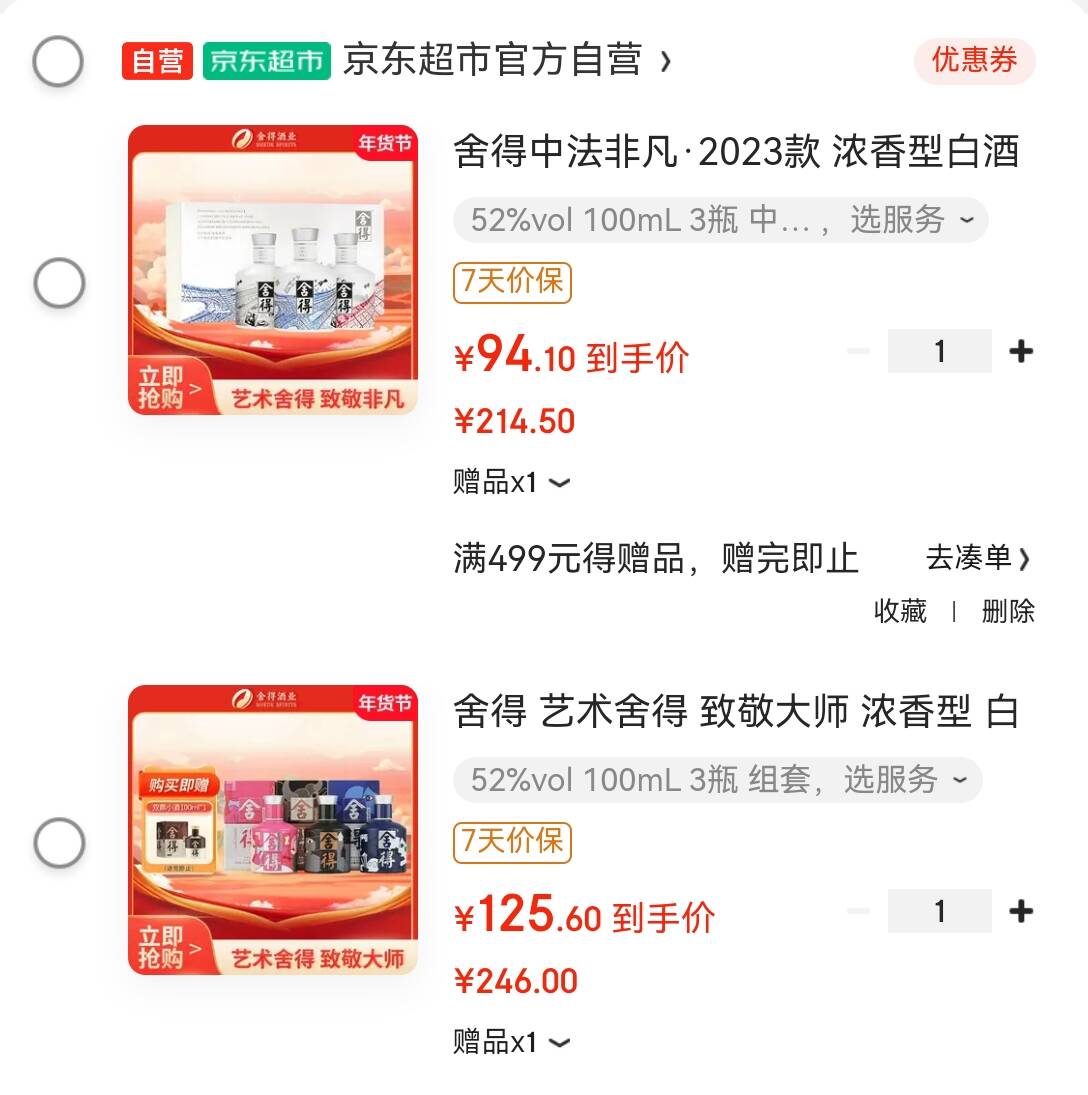Delete 舍得中法非凡 from the cart
This screenshot has height=1095, width=1088.
click(x=1008, y=611)
